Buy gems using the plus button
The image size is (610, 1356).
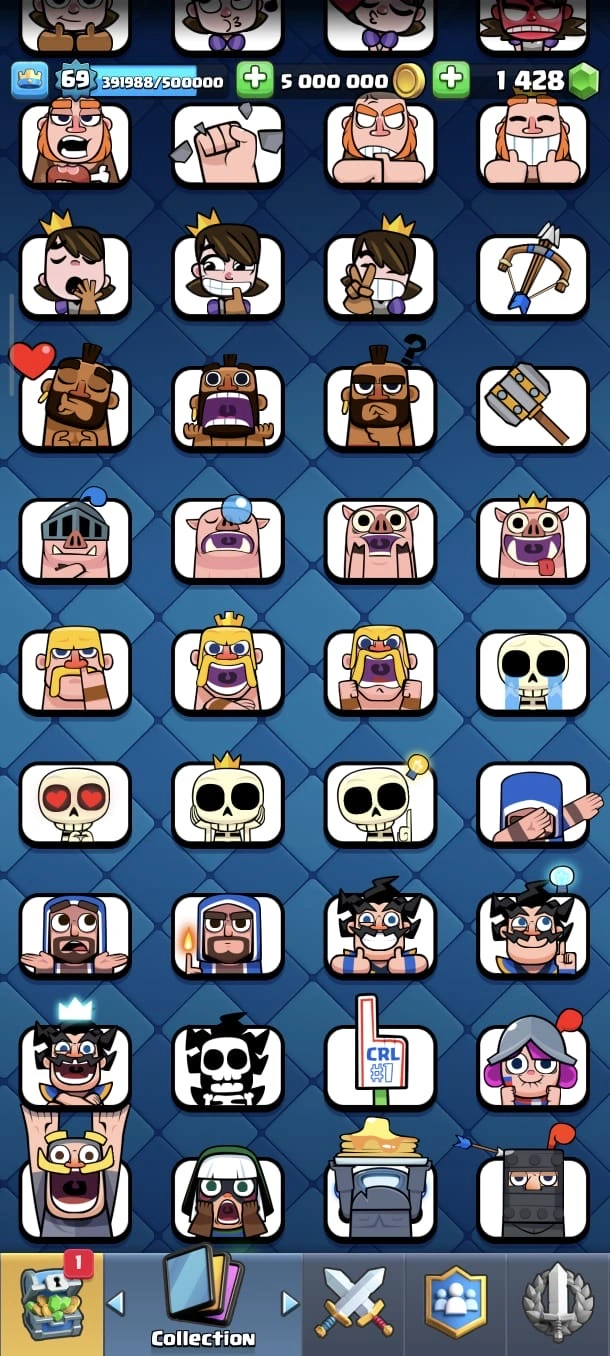click(x=451, y=80)
